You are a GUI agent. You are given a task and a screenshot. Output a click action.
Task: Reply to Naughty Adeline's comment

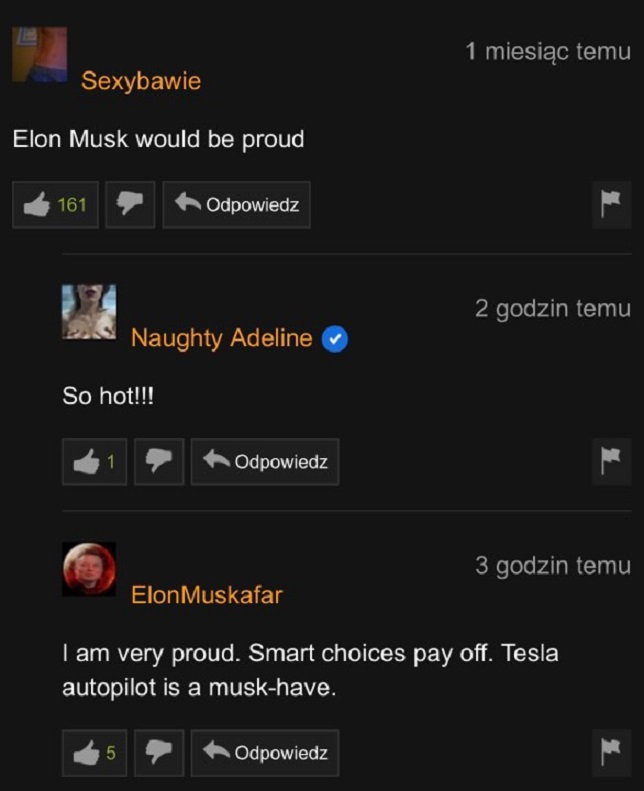click(265, 462)
